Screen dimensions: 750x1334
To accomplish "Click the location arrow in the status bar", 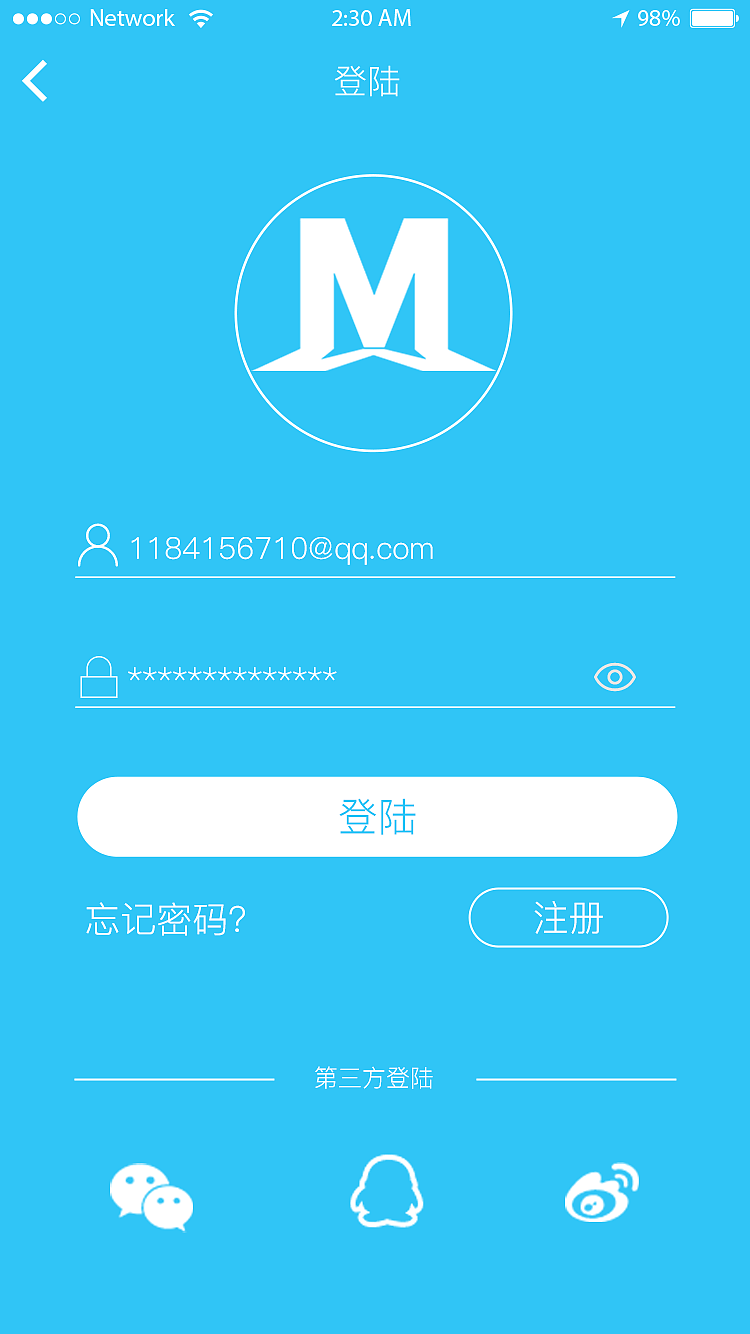I will (x=620, y=16).
